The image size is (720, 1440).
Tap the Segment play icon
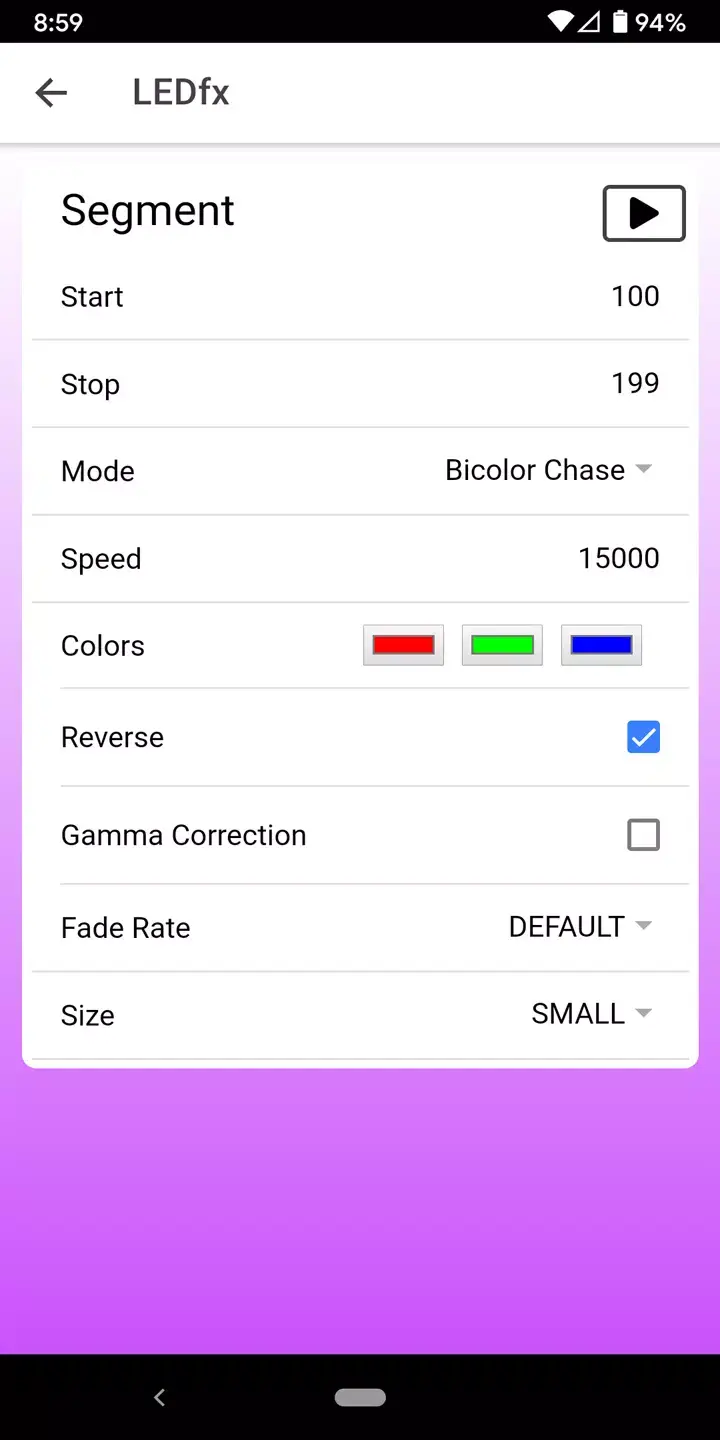[643, 213]
